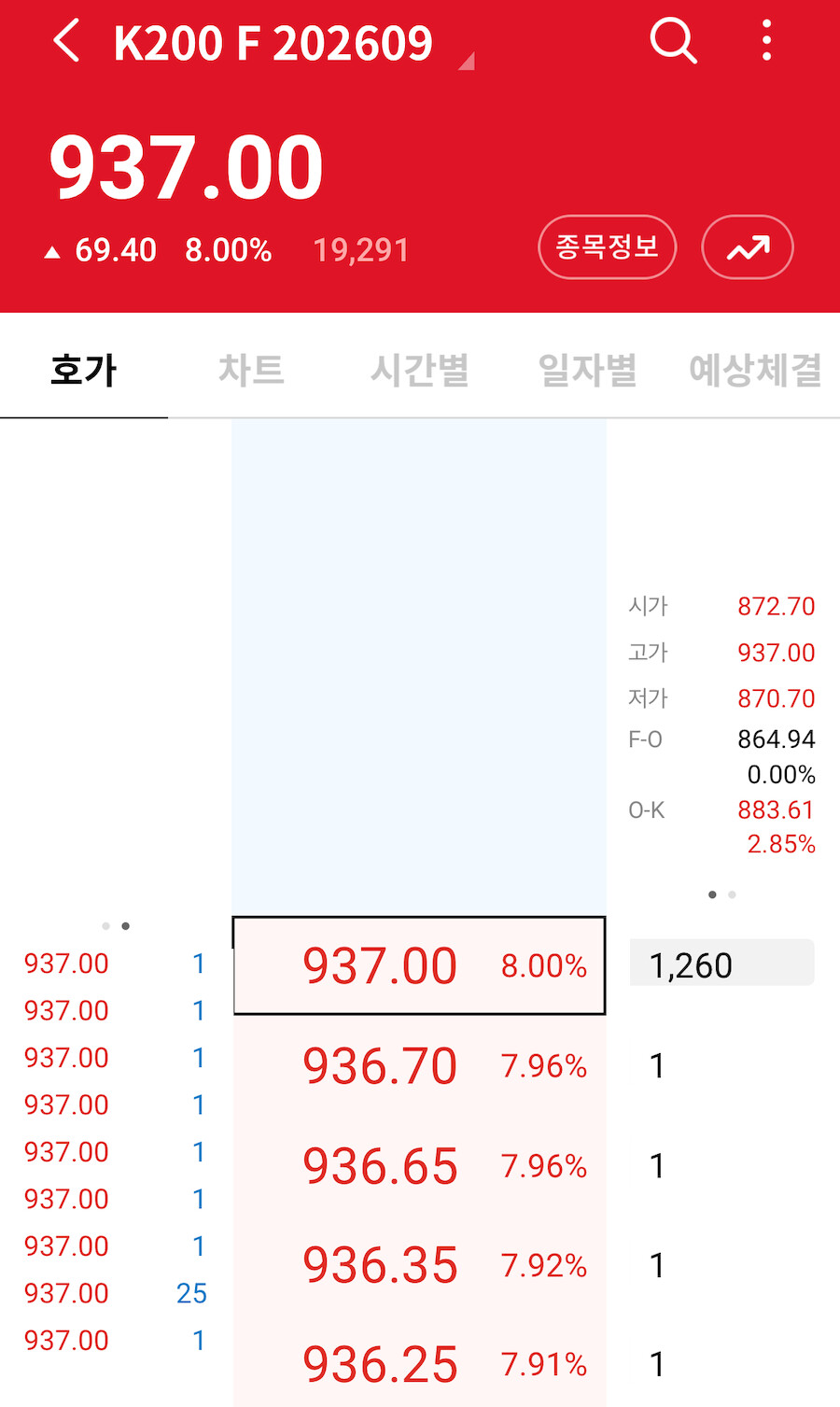Image resolution: width=840 pixels, height=1407 pixels.
Task: Switch to the 시간별 tab
Action: coord(419,370)
